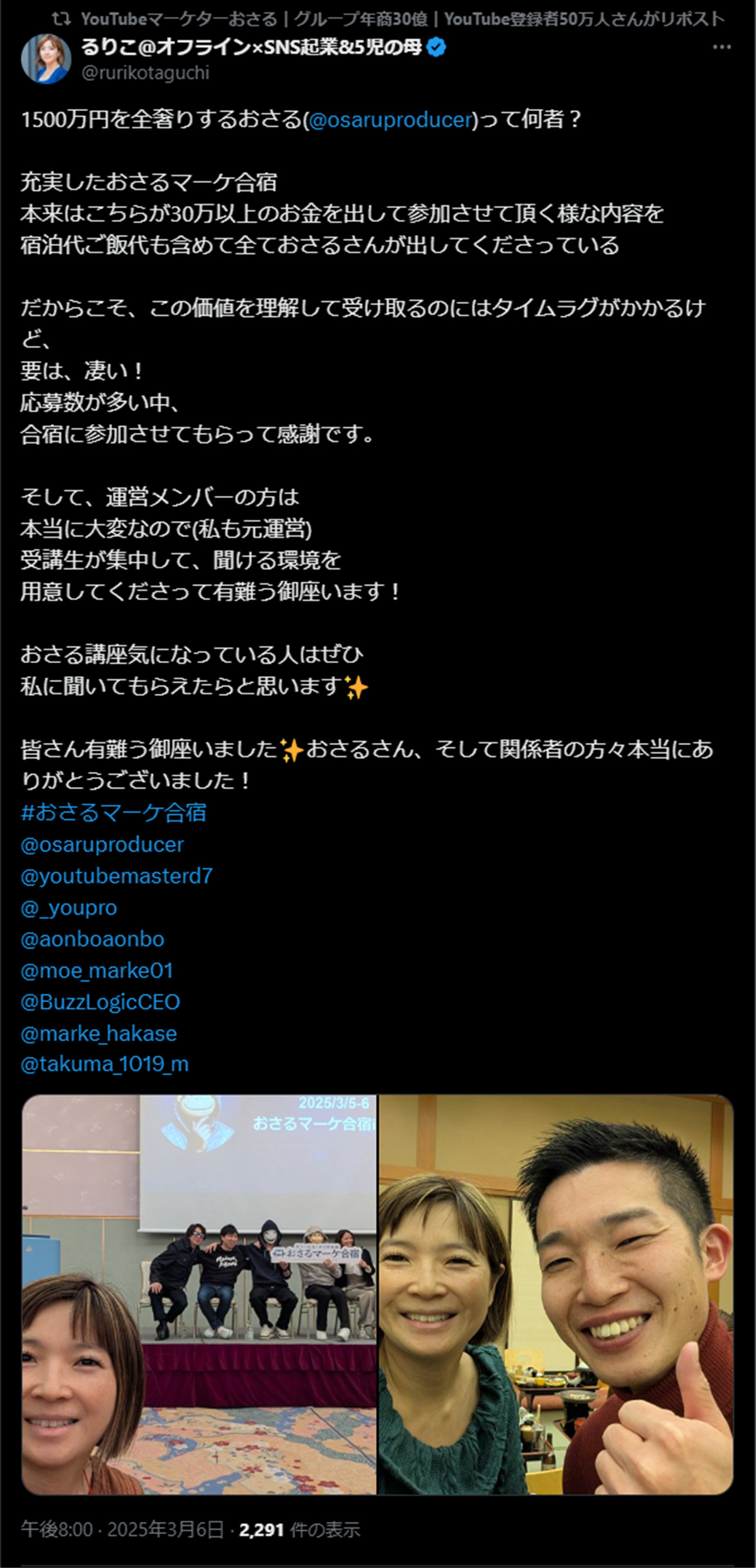This screenshot has height=1568, width=756.
Task: Open るりこ's profile picture
Action: (46, 59)
